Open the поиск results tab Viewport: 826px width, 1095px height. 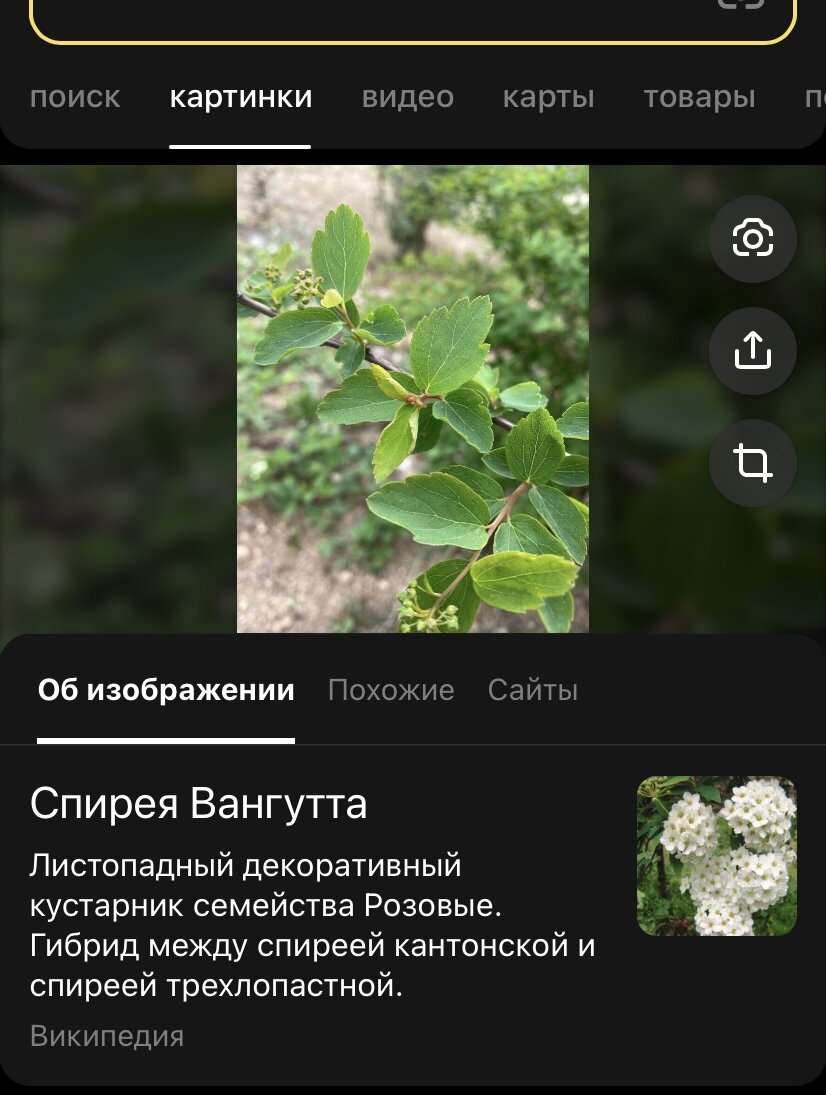[x=76, y=97]
